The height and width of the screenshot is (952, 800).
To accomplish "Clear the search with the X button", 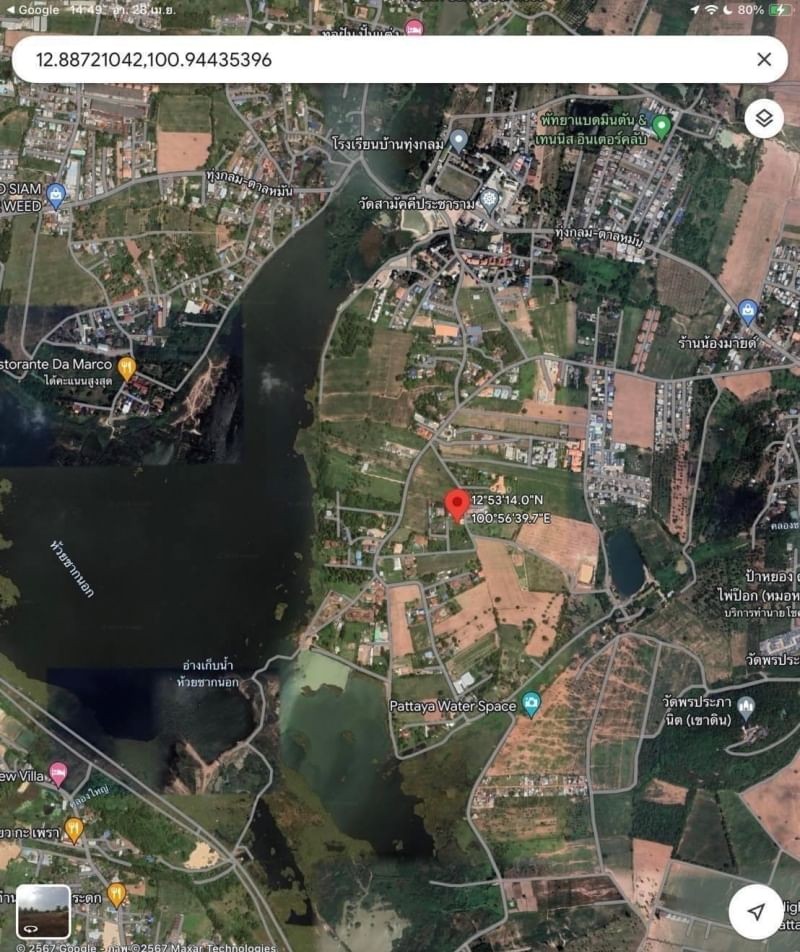I will coord(764,60).
